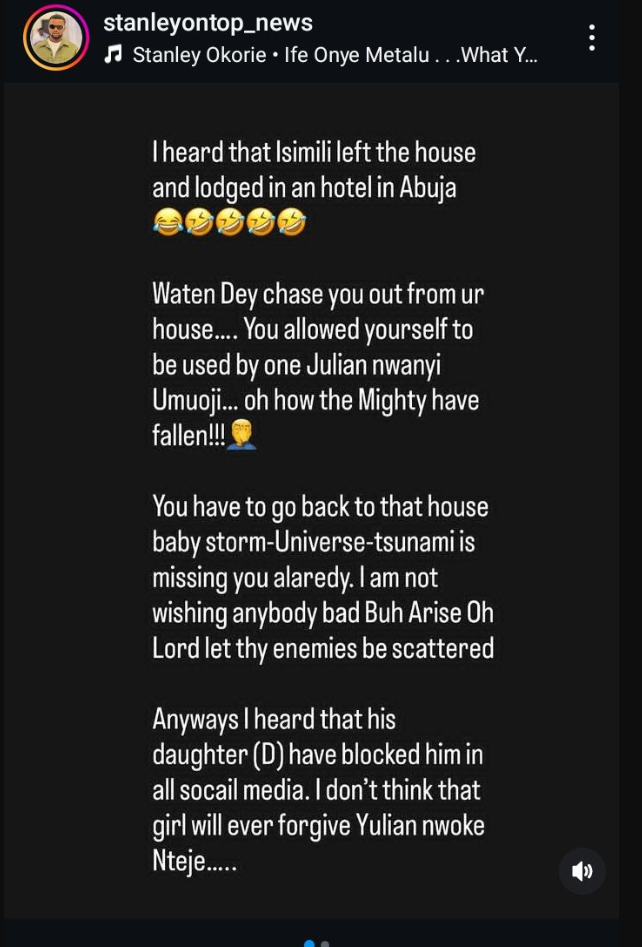Viewport: 642px width, 947px height.
Task: Toggle the post sound
Action: (x=582, y=871)
